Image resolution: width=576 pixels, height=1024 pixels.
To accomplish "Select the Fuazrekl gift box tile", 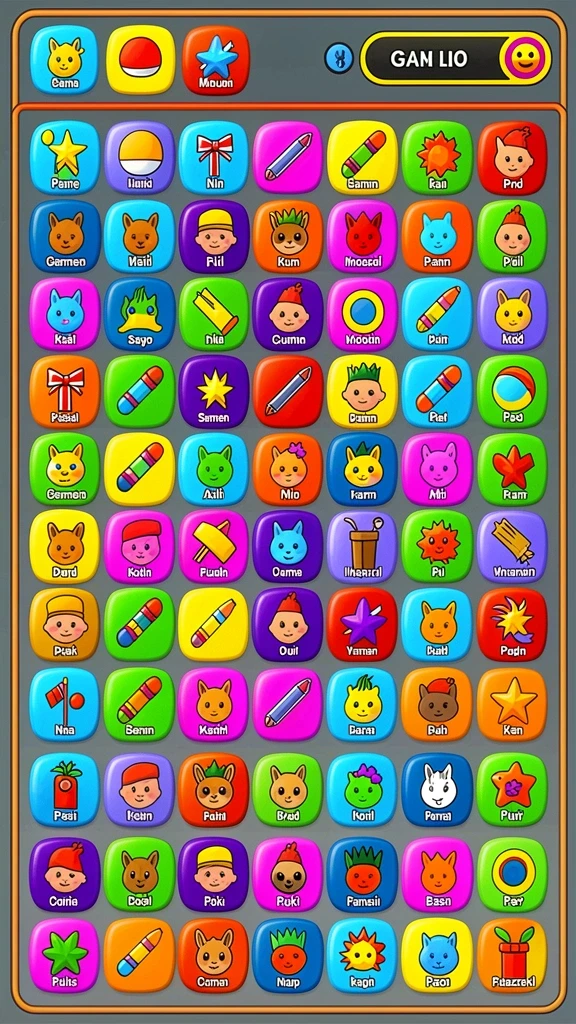I will point(513,956).
